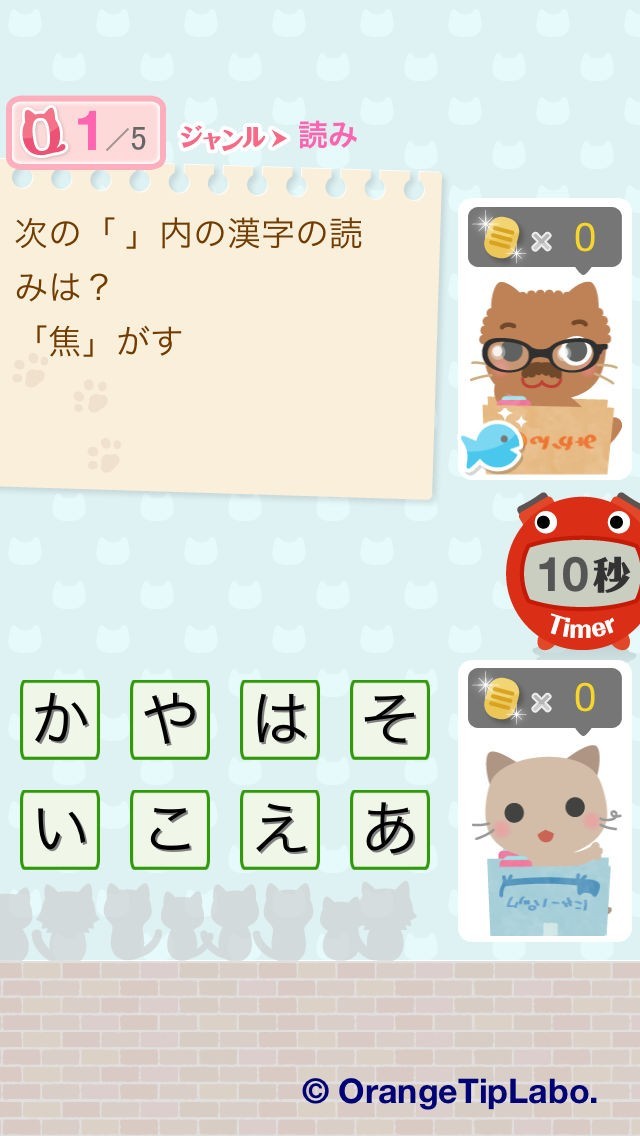
Task: Select the か answer tile
Action: [60, 720]
